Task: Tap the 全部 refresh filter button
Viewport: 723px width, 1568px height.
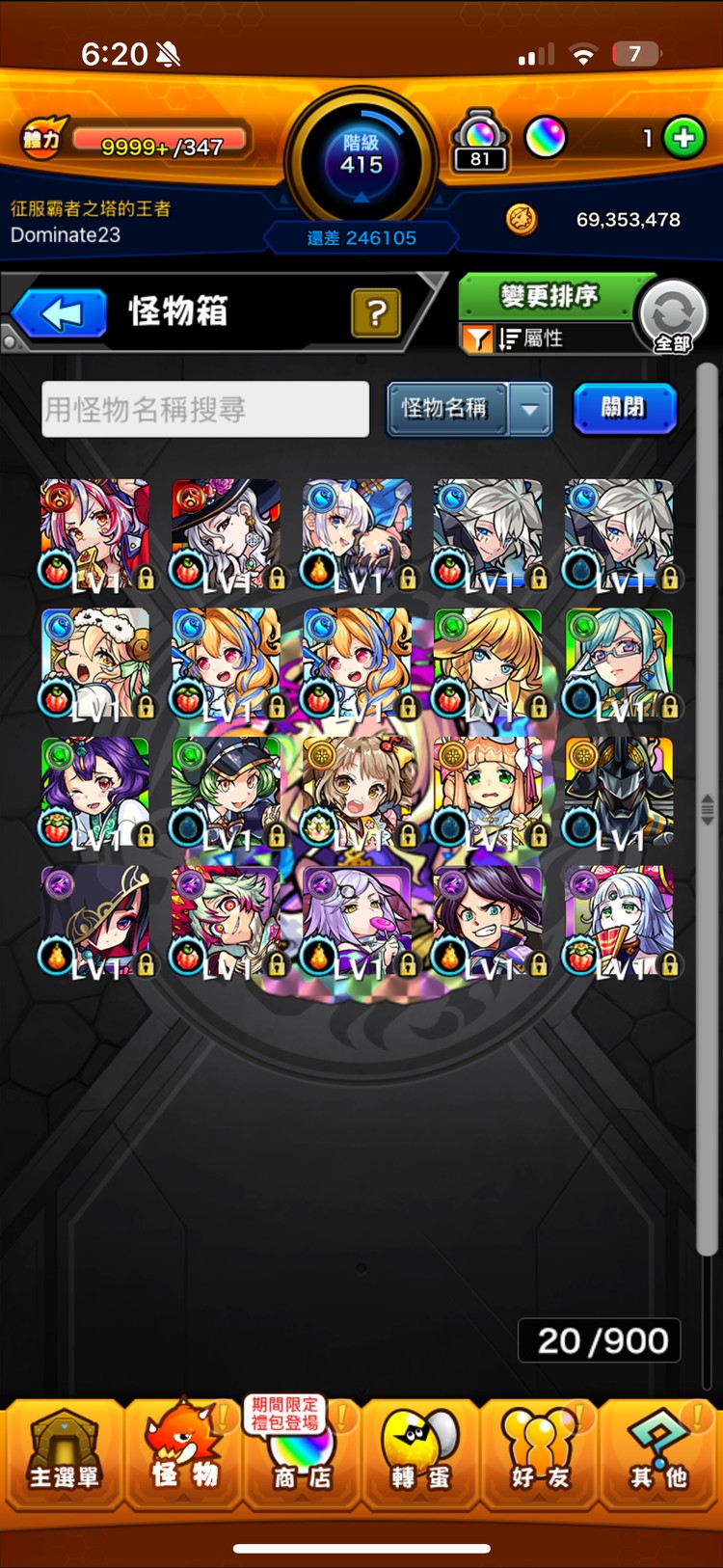Action: coord(673,316)
